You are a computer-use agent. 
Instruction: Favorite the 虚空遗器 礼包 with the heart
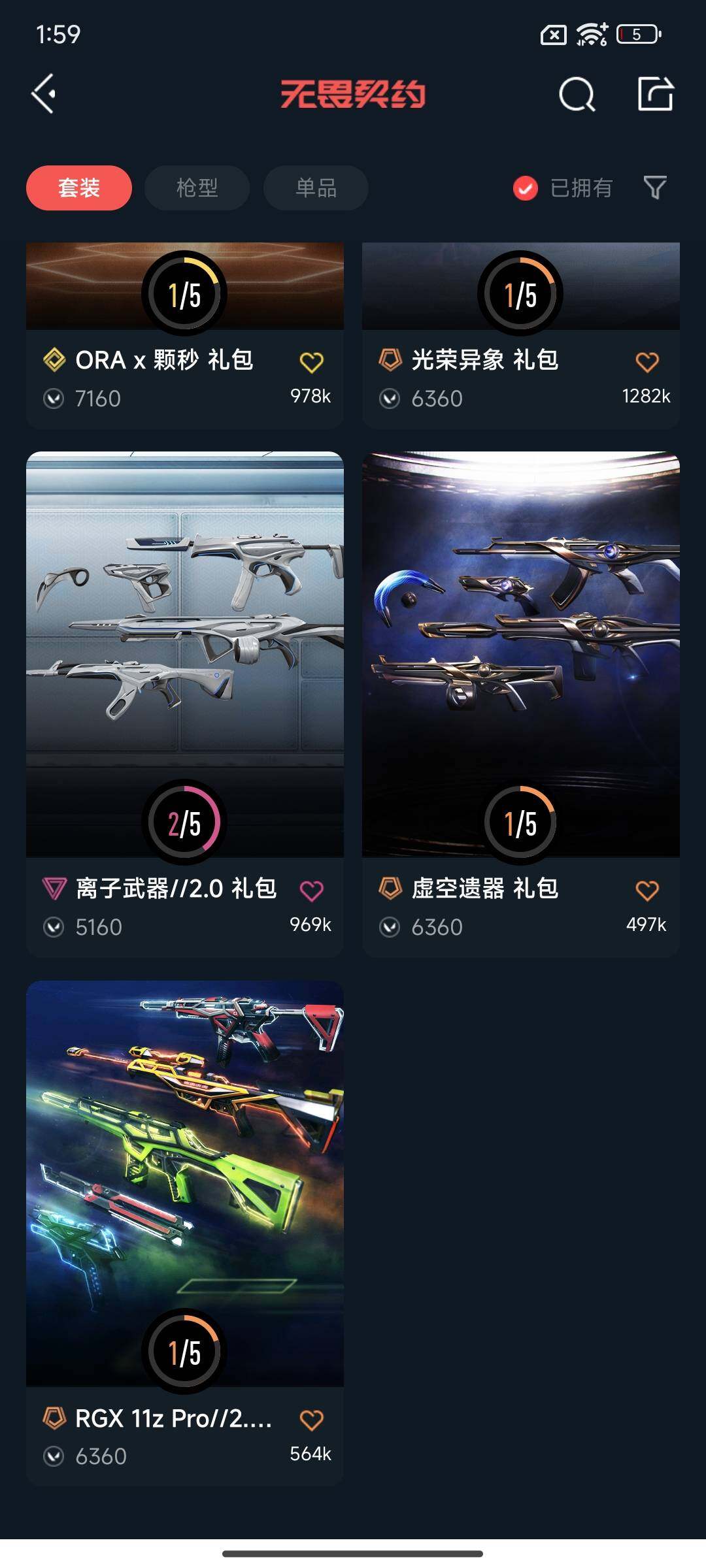(647, 891)
